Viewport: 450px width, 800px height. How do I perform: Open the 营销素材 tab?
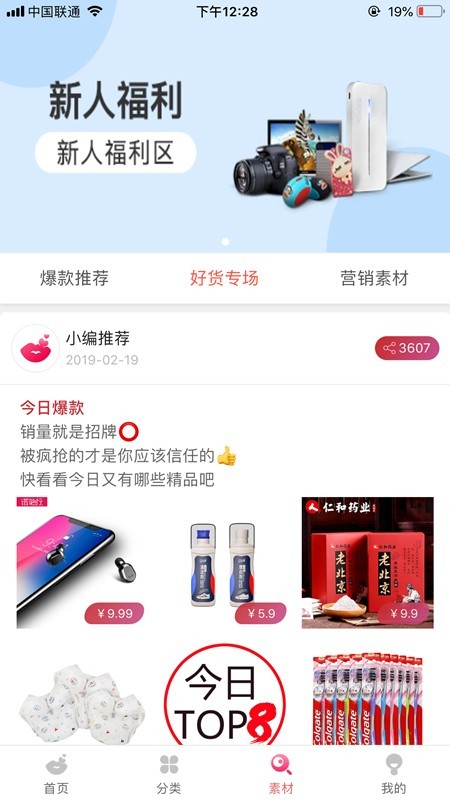[374, 279]
